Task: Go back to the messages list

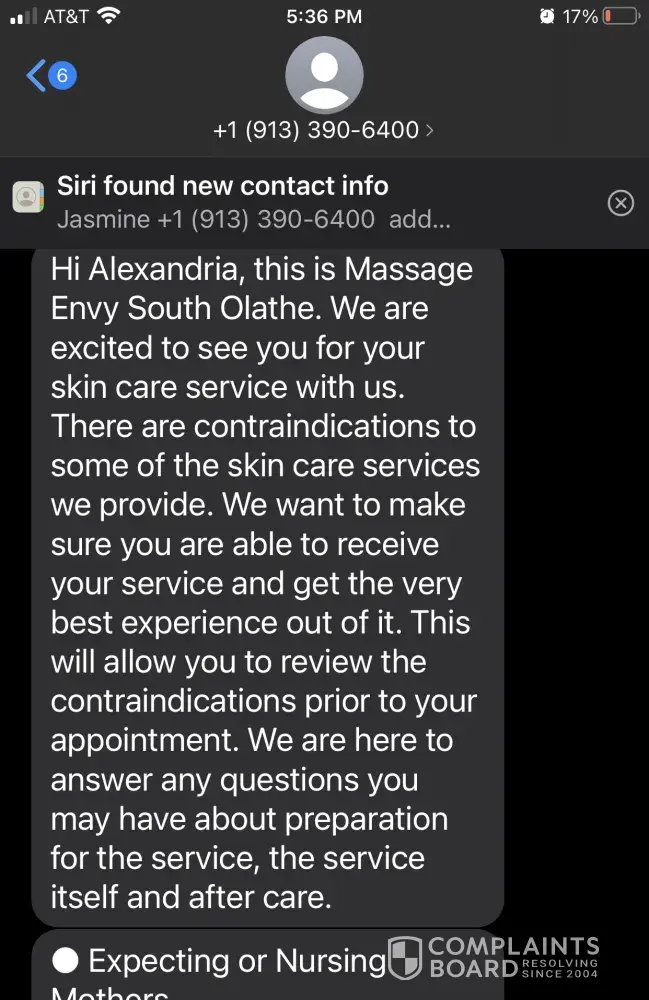Action: (x=50, y=76)
